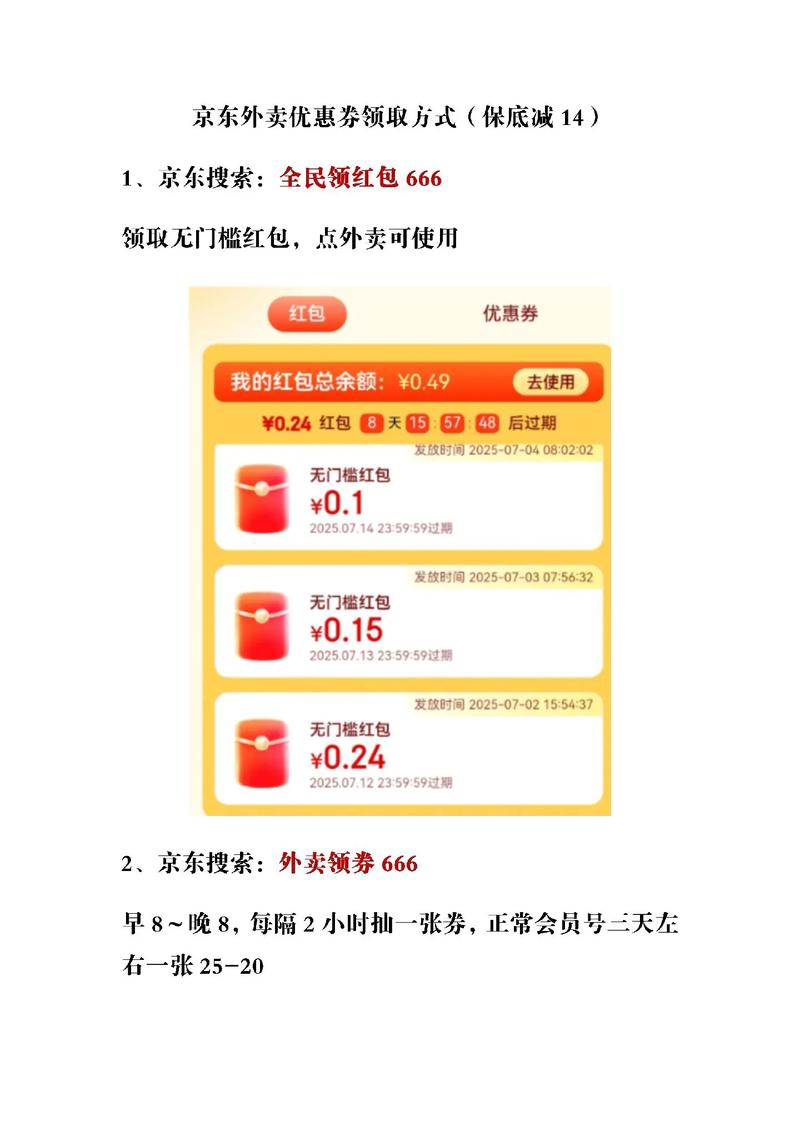Select the 无门槛红包 ¥0.15 entry
Viewport: 800px width, 1131px height.
(400, 625)
